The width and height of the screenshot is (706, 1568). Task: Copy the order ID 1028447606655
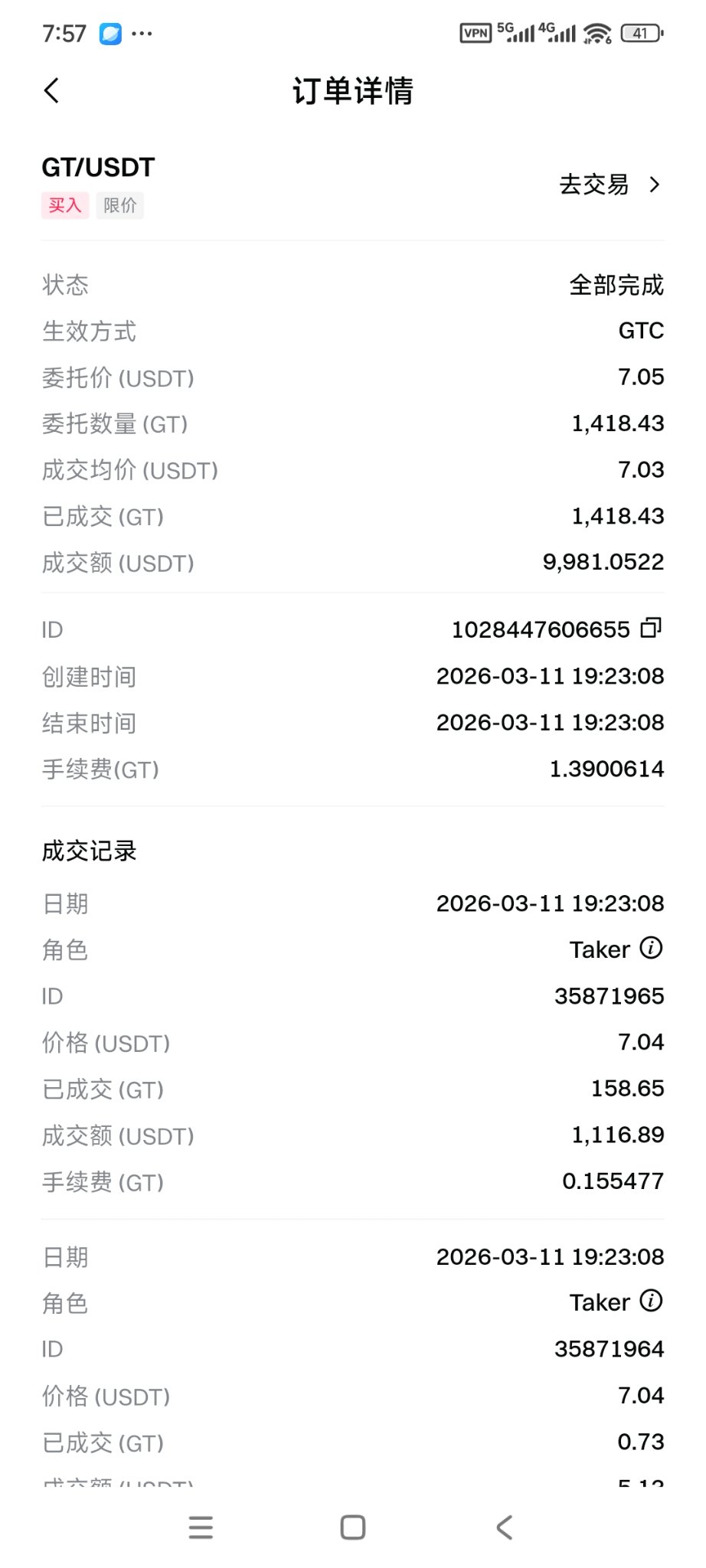tap(651, 629)
